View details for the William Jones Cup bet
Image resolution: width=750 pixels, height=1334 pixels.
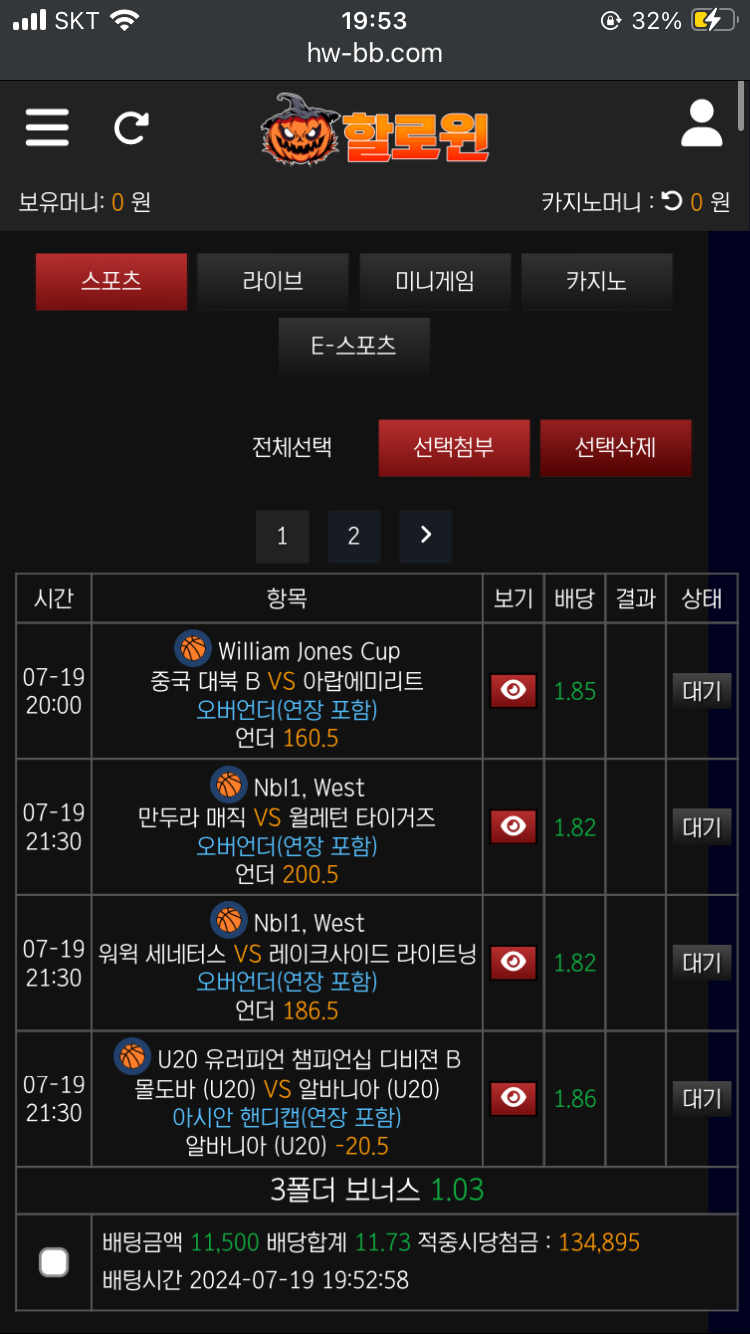513,691
